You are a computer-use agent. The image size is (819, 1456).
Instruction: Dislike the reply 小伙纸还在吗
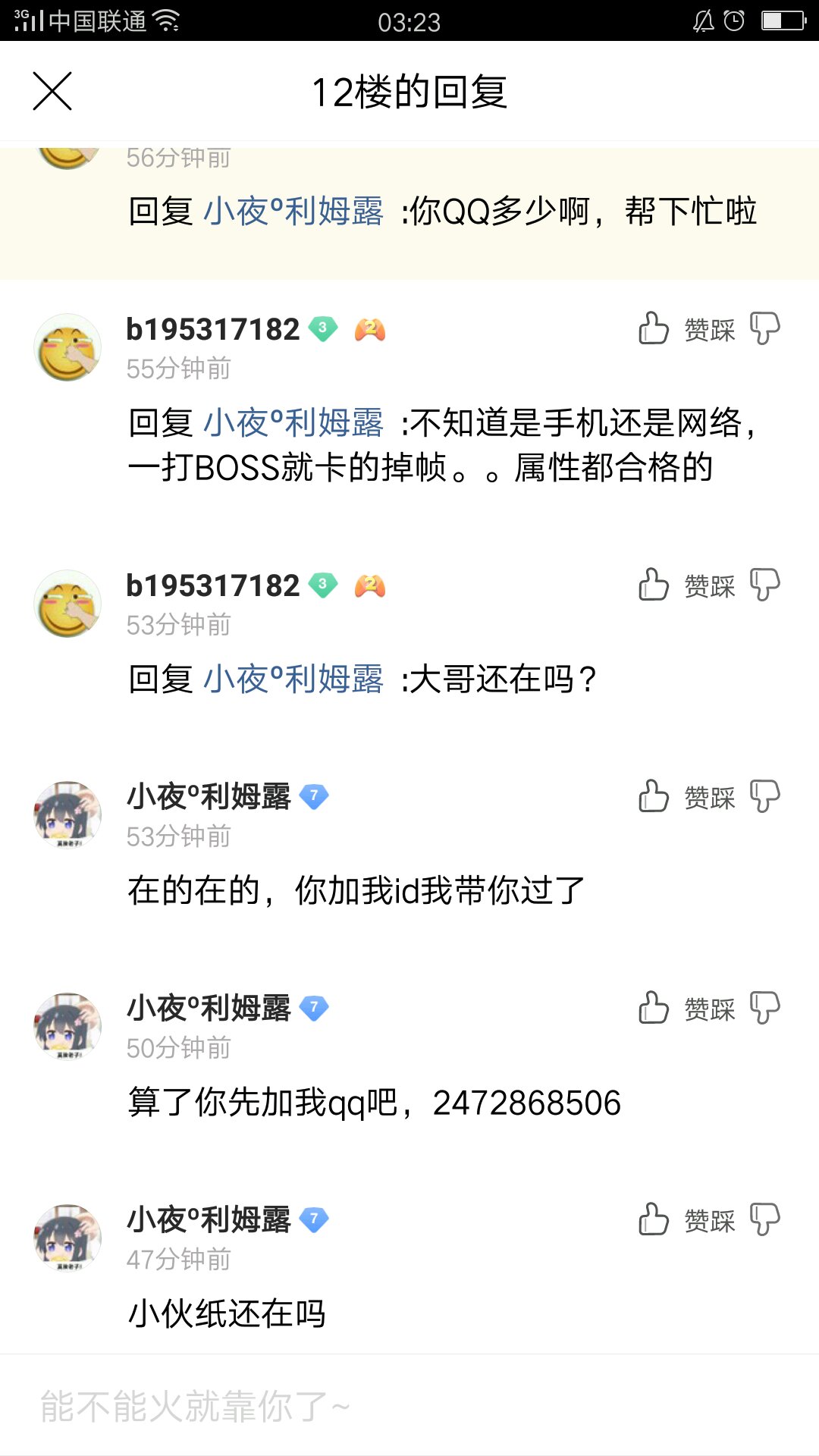point(764,1220)
